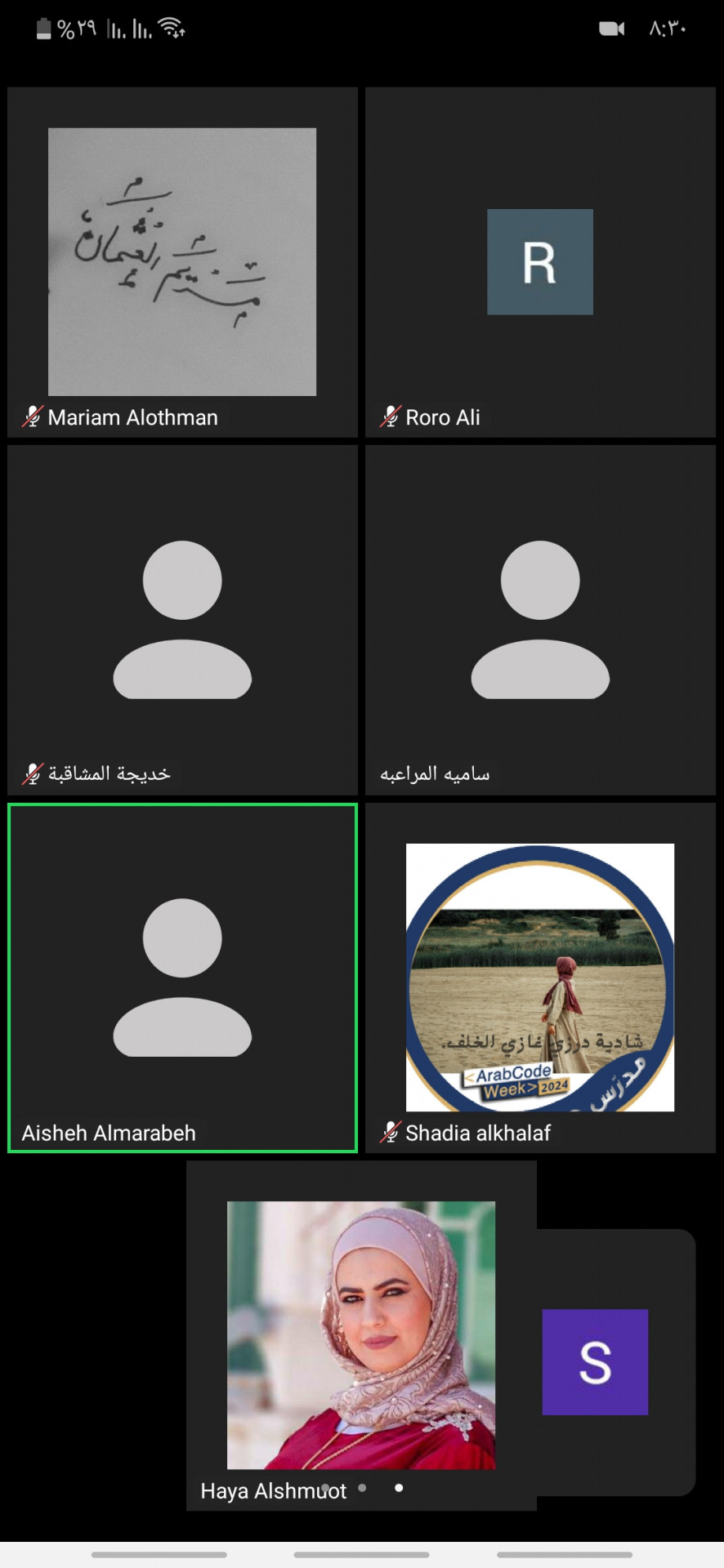Tap the page indicator dots
The height and width of the screenshot is (1568, 724).
[x=362, y=1488]
